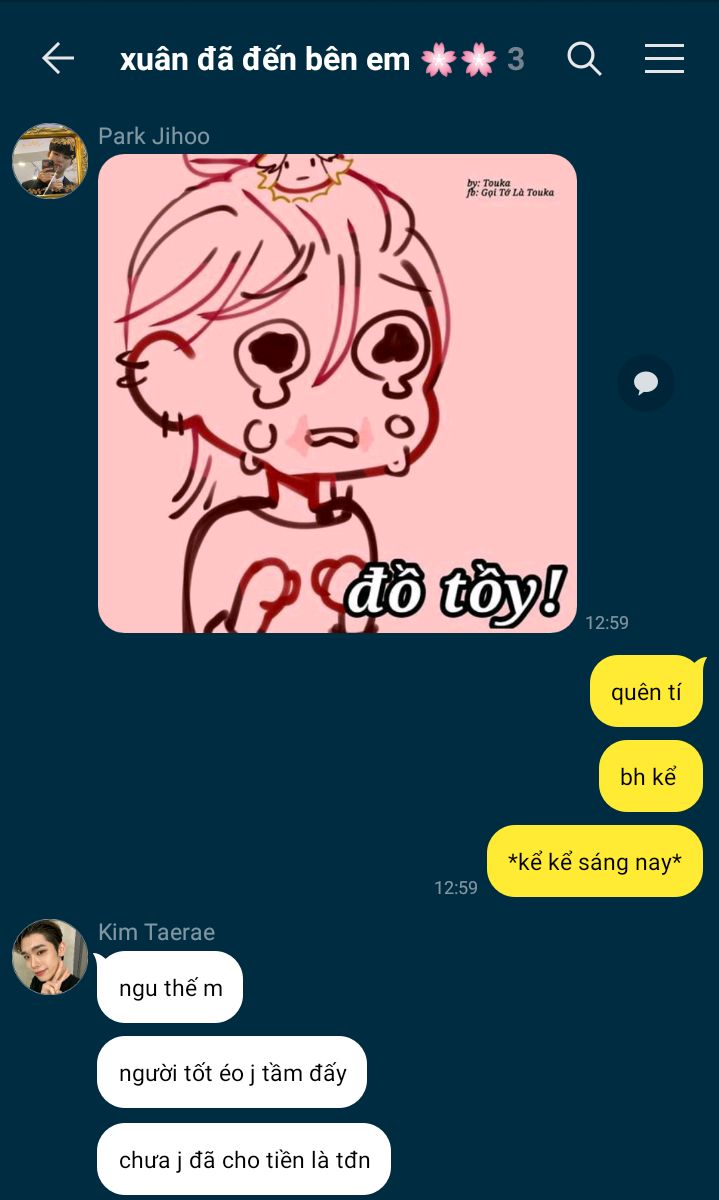The height and width of the screenshot is (1200, 719).
Task: Open Kim Taerae's profile picture
Action: (x=50, y=957)
